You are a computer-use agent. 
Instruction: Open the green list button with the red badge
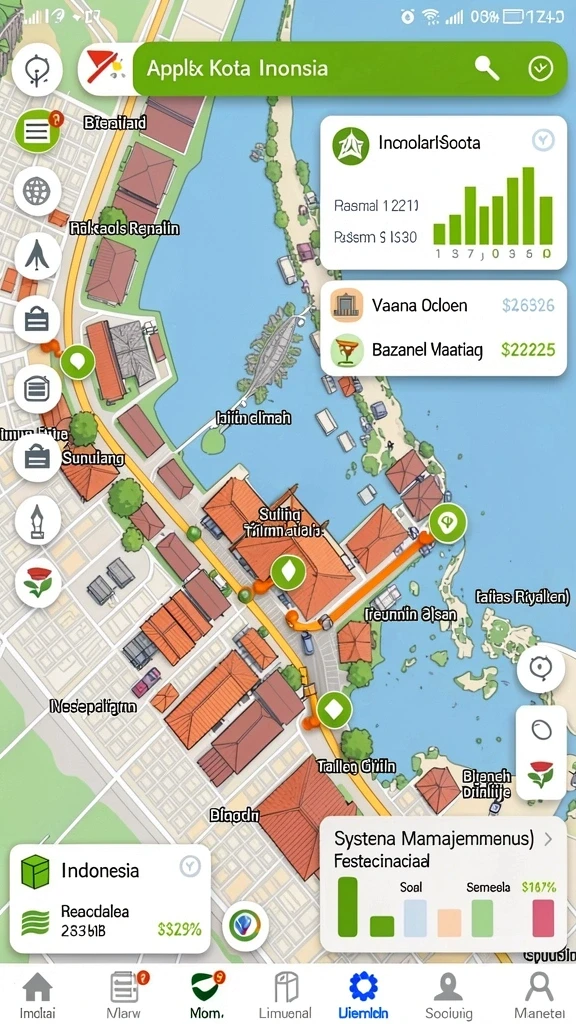point(38,131)
